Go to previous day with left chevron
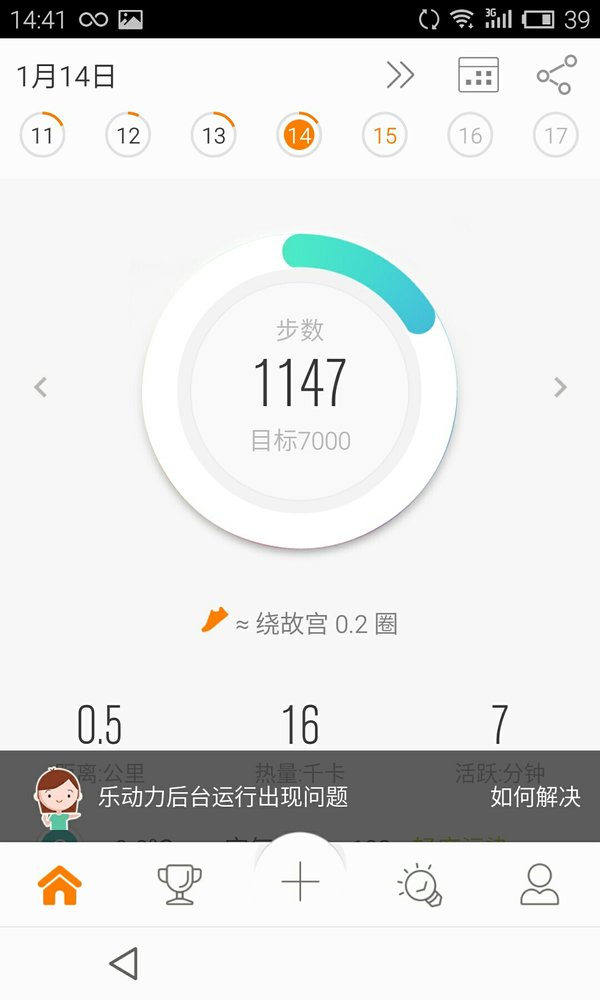Image resolution: width=600 pixels, height=1000 pixels. (x=41, y=387)
